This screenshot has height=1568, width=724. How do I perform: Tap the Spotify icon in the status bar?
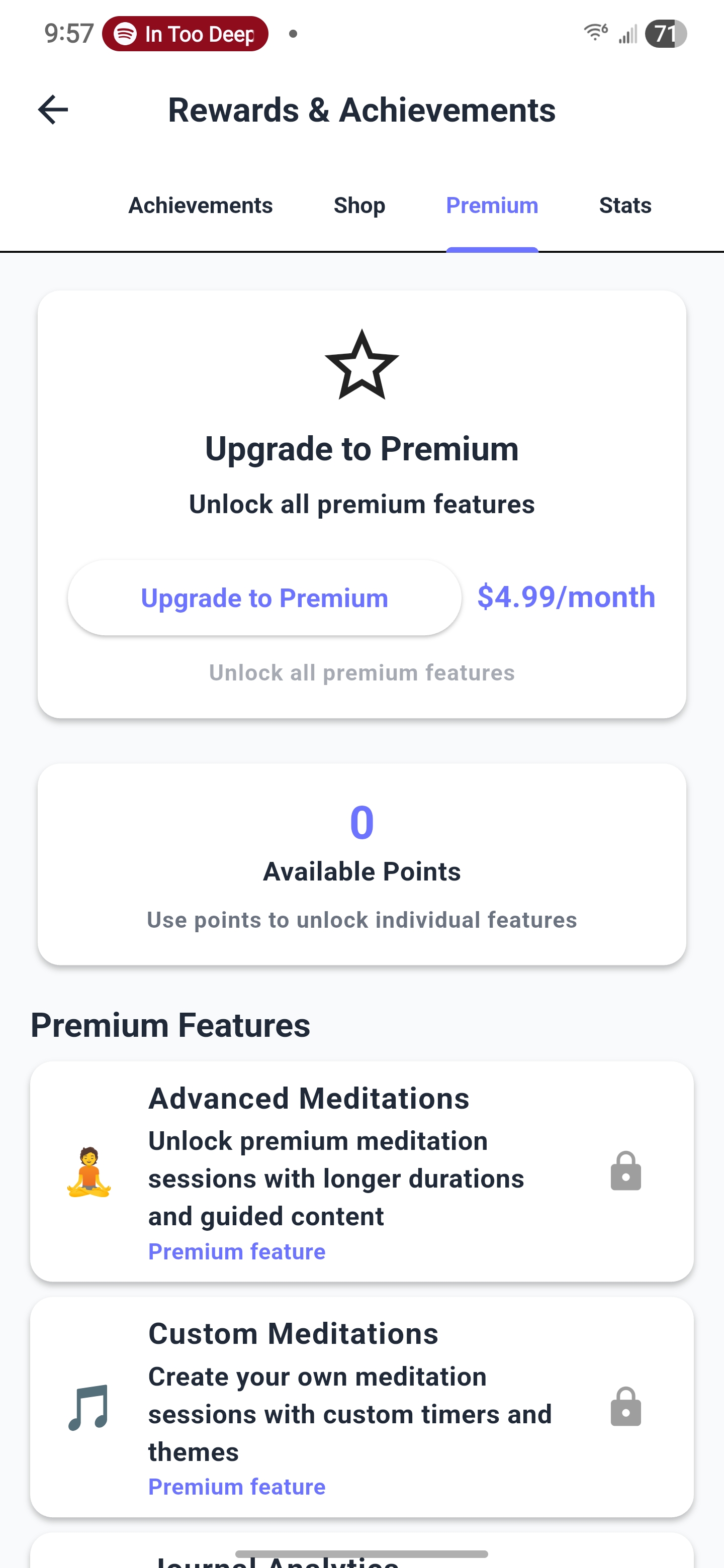[125, 34]
